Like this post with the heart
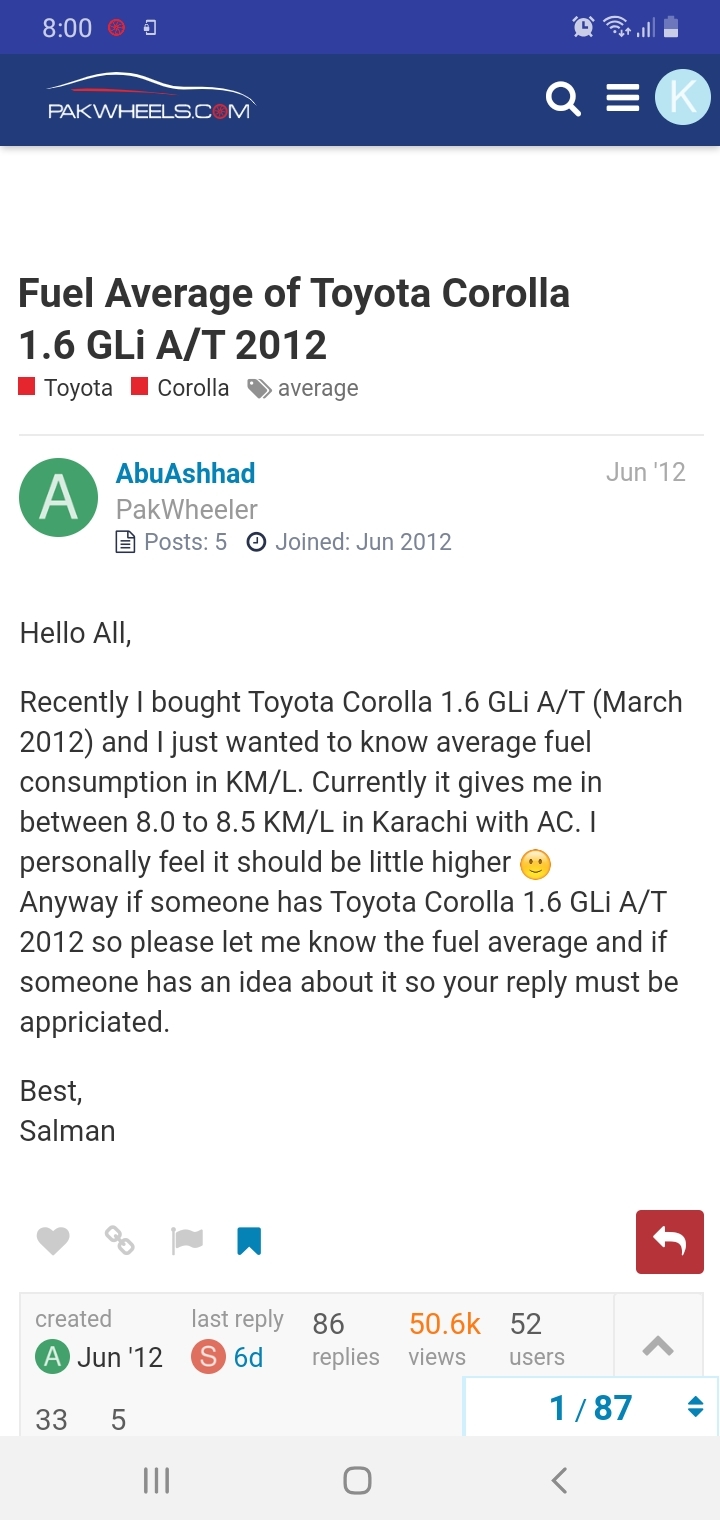This screenshot has height=1520, width=720. pos(53,1241)
